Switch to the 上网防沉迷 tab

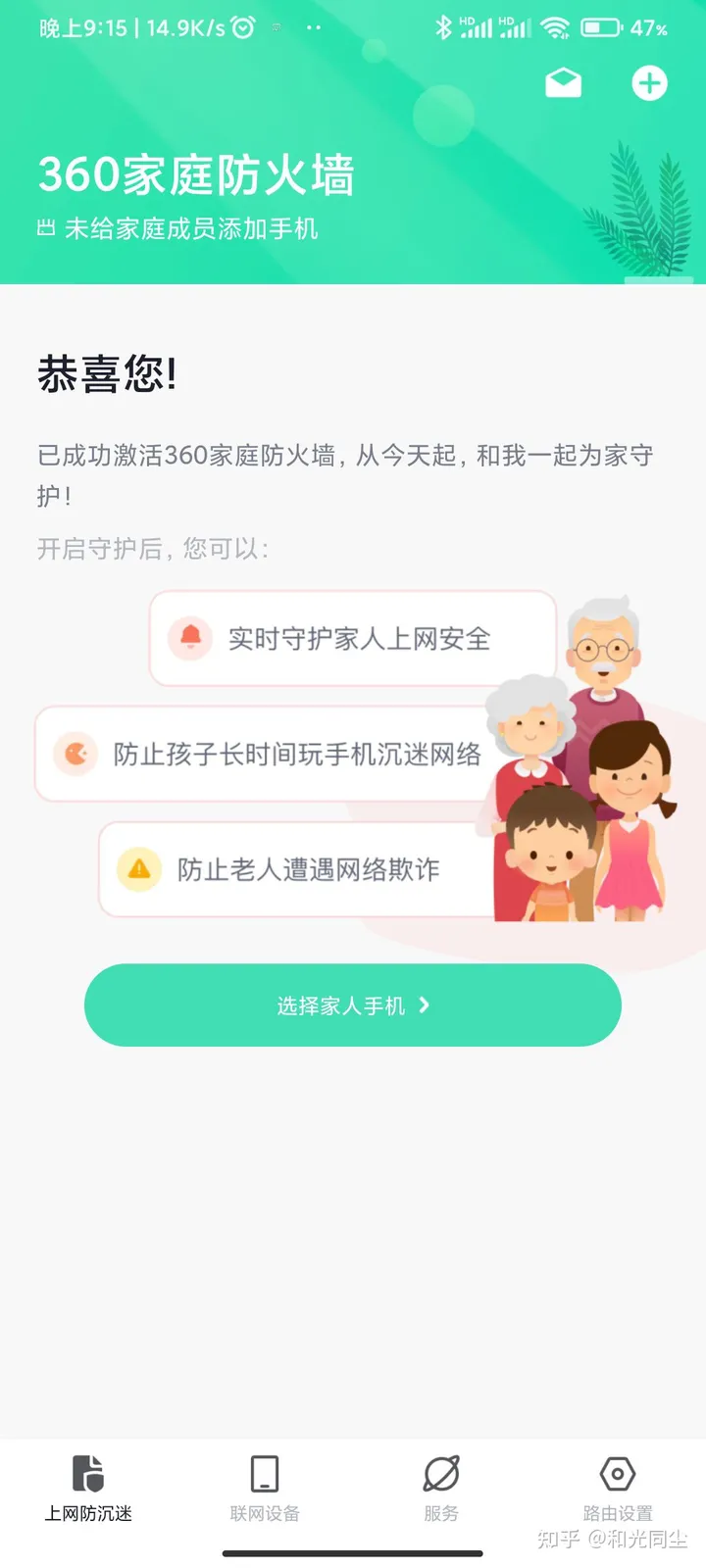88,1490
